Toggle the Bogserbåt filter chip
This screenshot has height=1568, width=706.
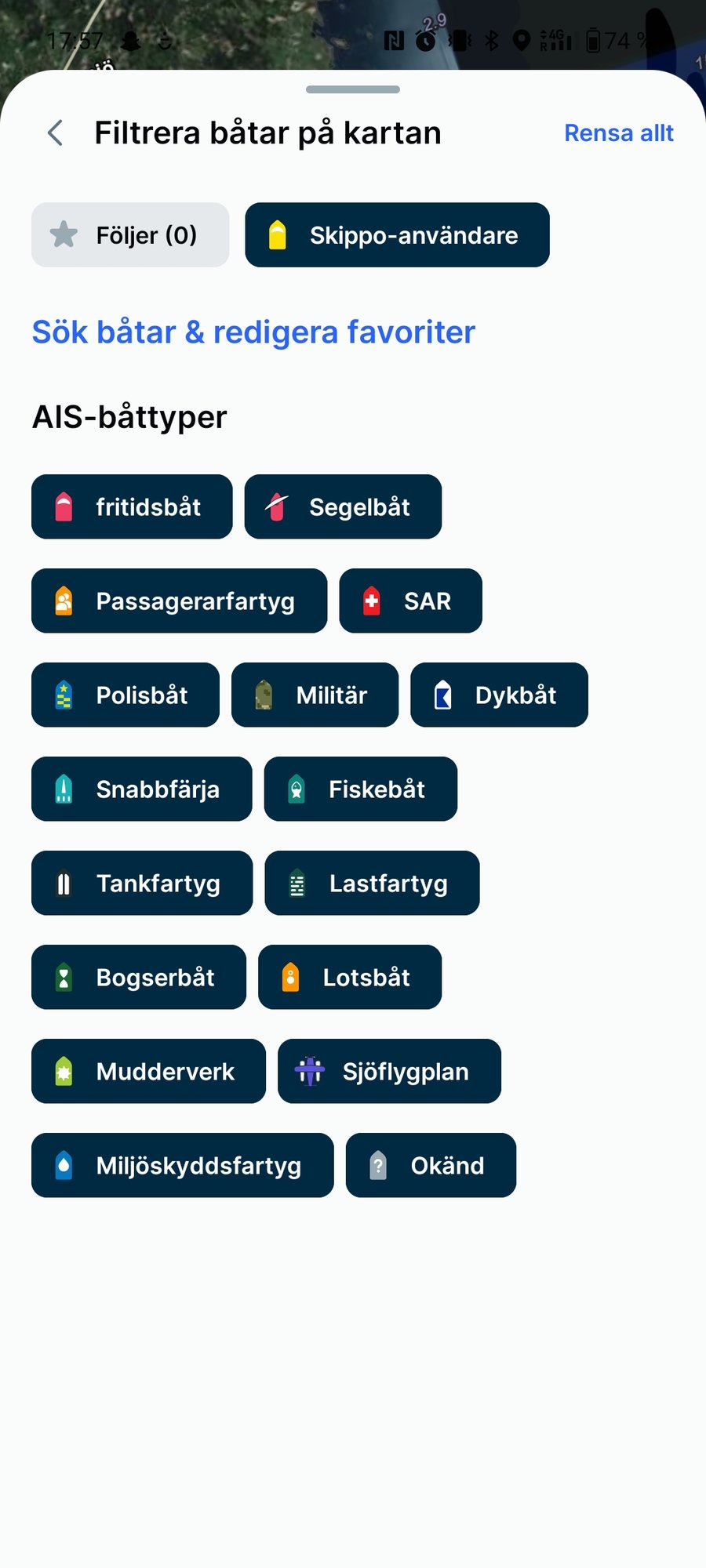point(139,977)
